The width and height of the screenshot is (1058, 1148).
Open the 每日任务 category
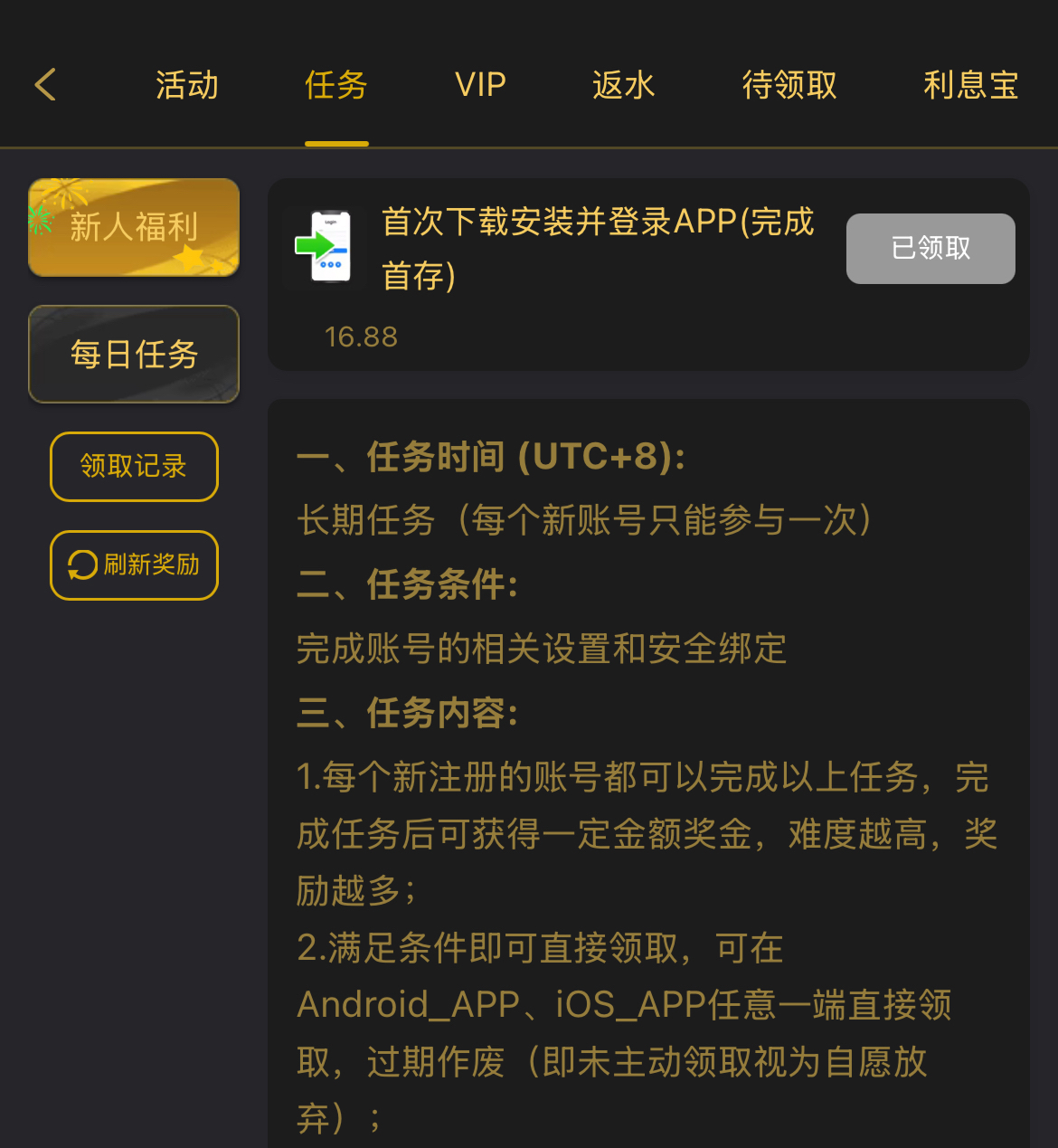pos(134,354)
